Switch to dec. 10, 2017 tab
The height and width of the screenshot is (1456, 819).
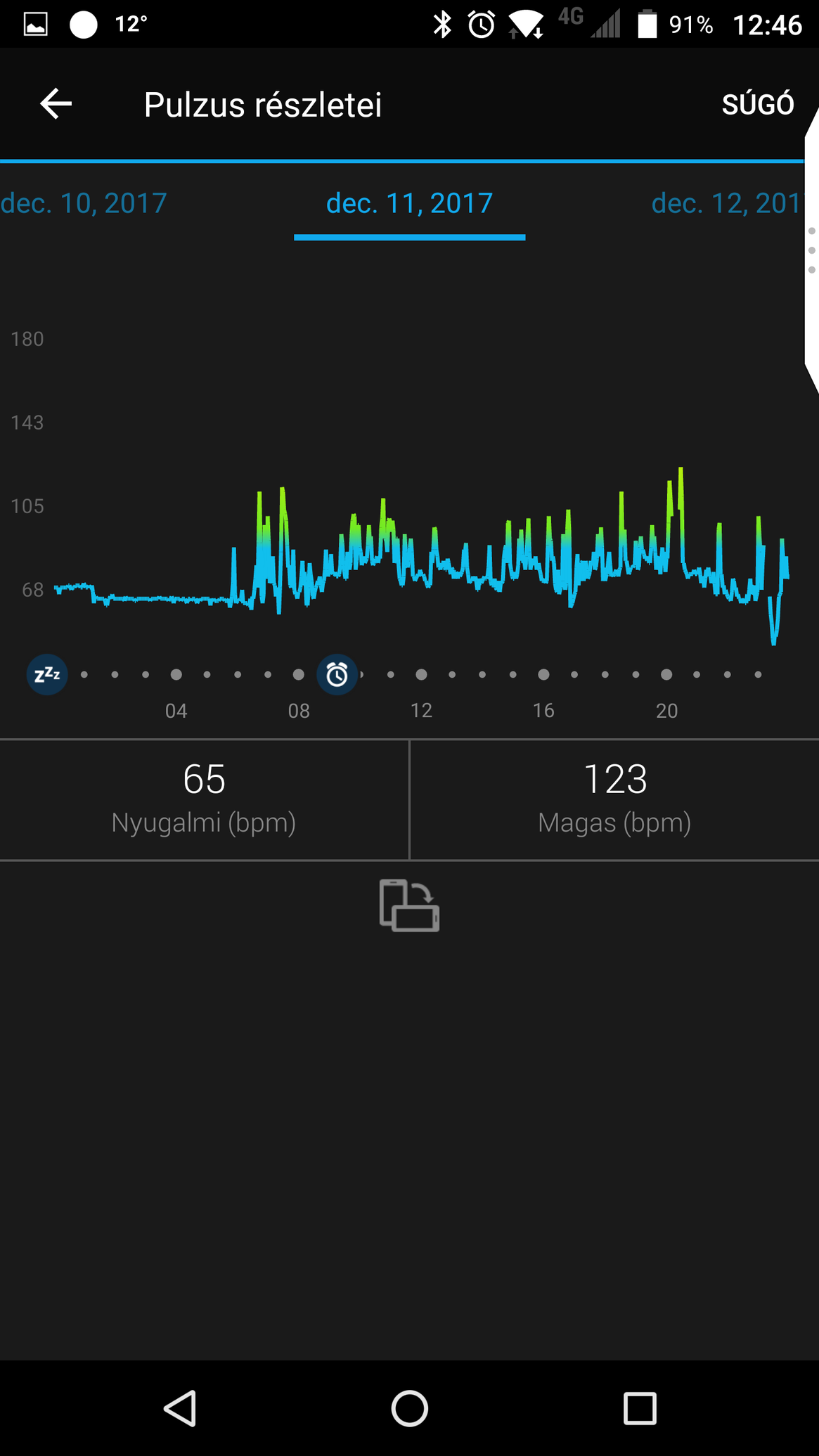84,203
